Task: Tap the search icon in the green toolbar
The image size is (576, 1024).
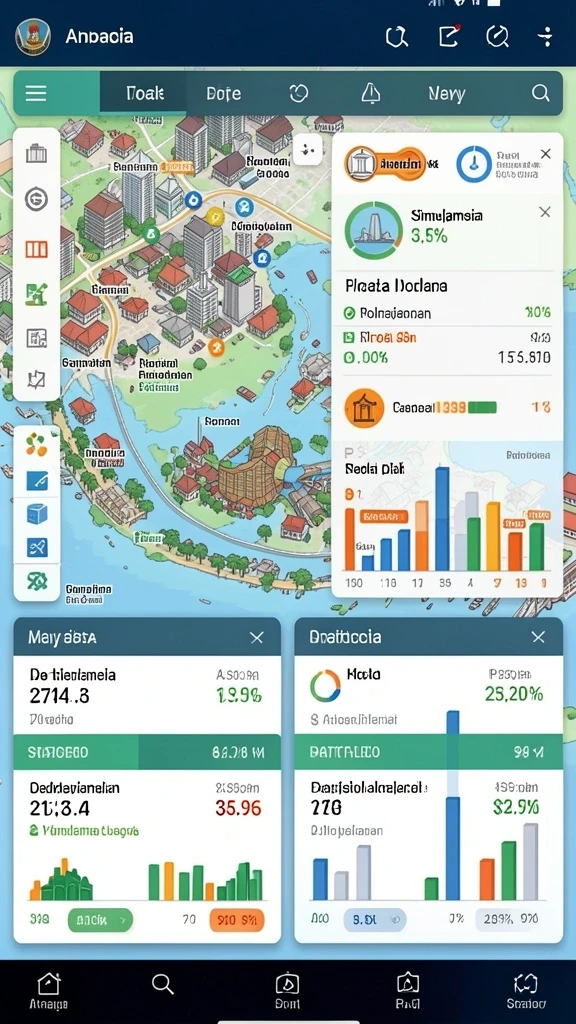Action: (540, 93)
